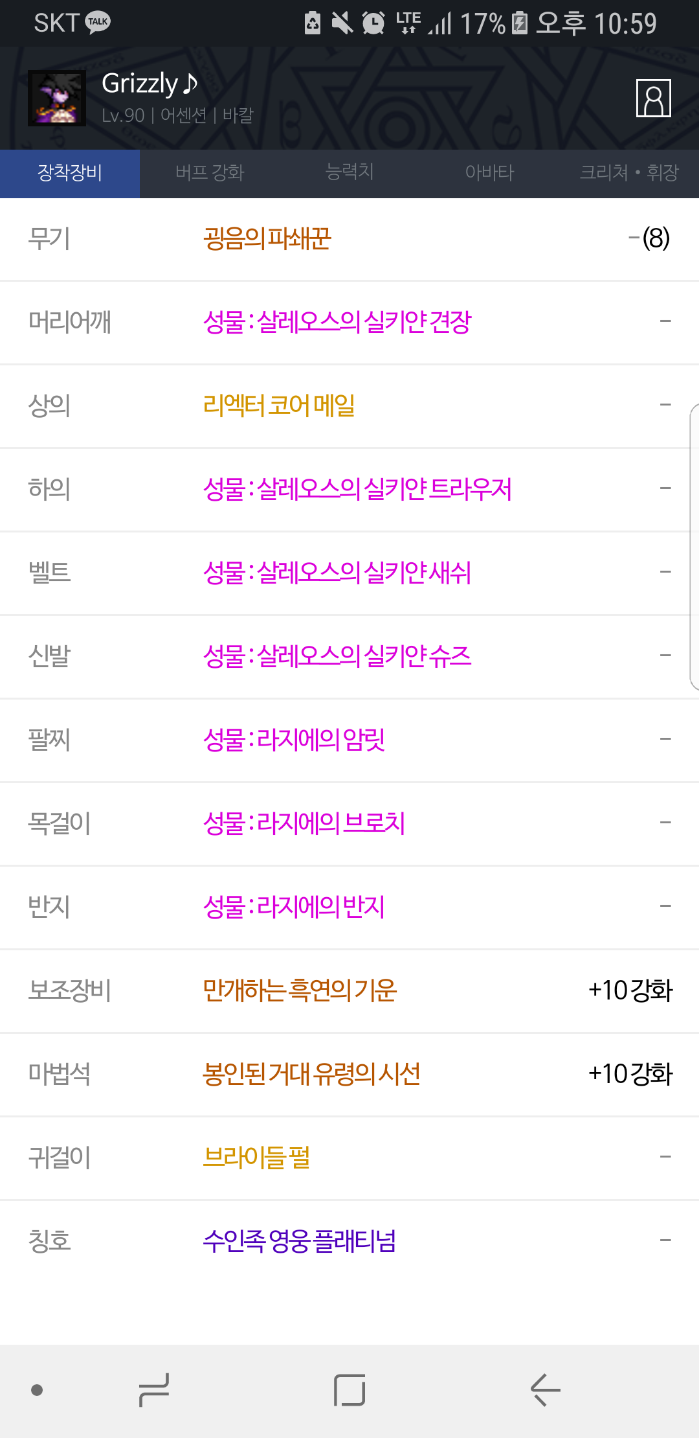
Task: Select the 크리쳐 • 휘장 tab
Action: pyautogui.click(x=629, y=173)
